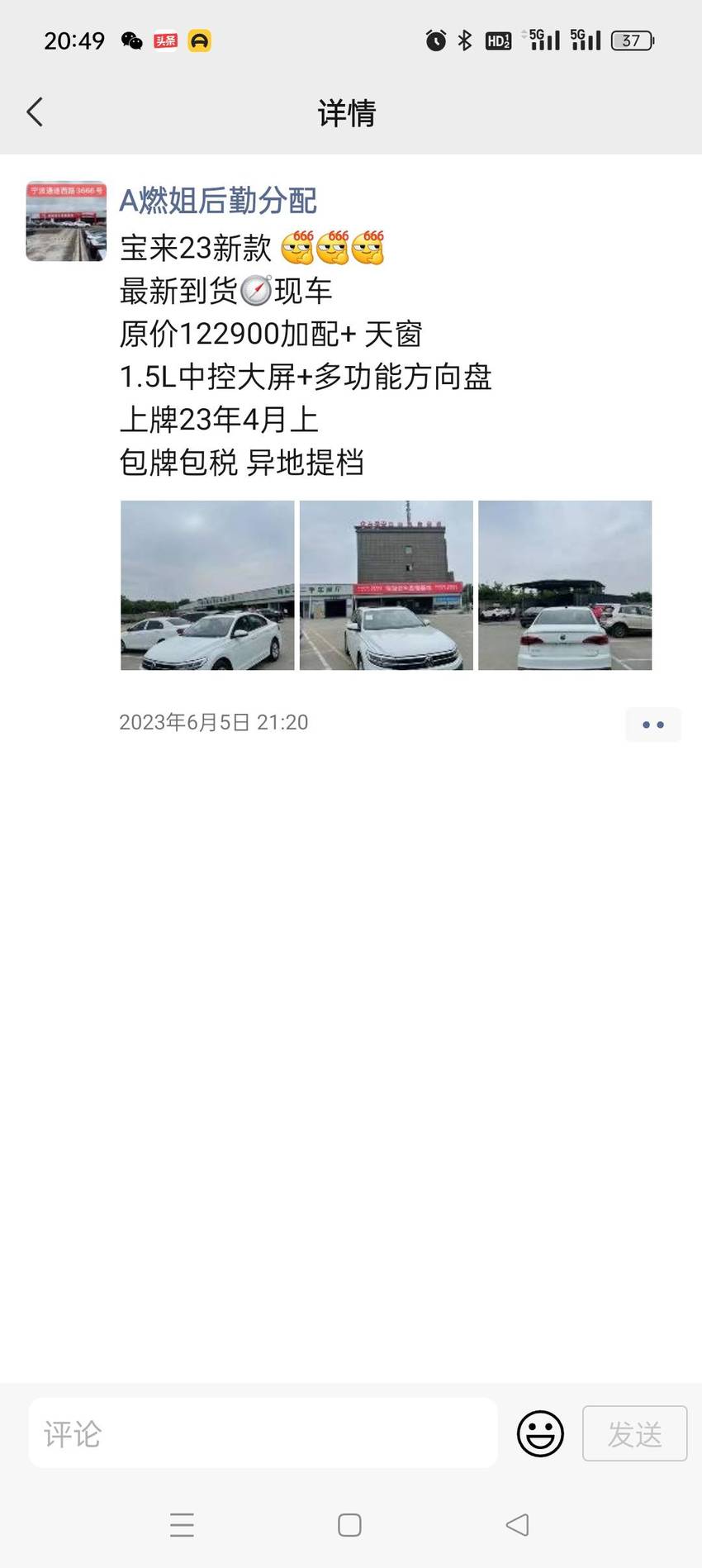
Task: Open the system recent apps menu
Action: (182, 1525)
